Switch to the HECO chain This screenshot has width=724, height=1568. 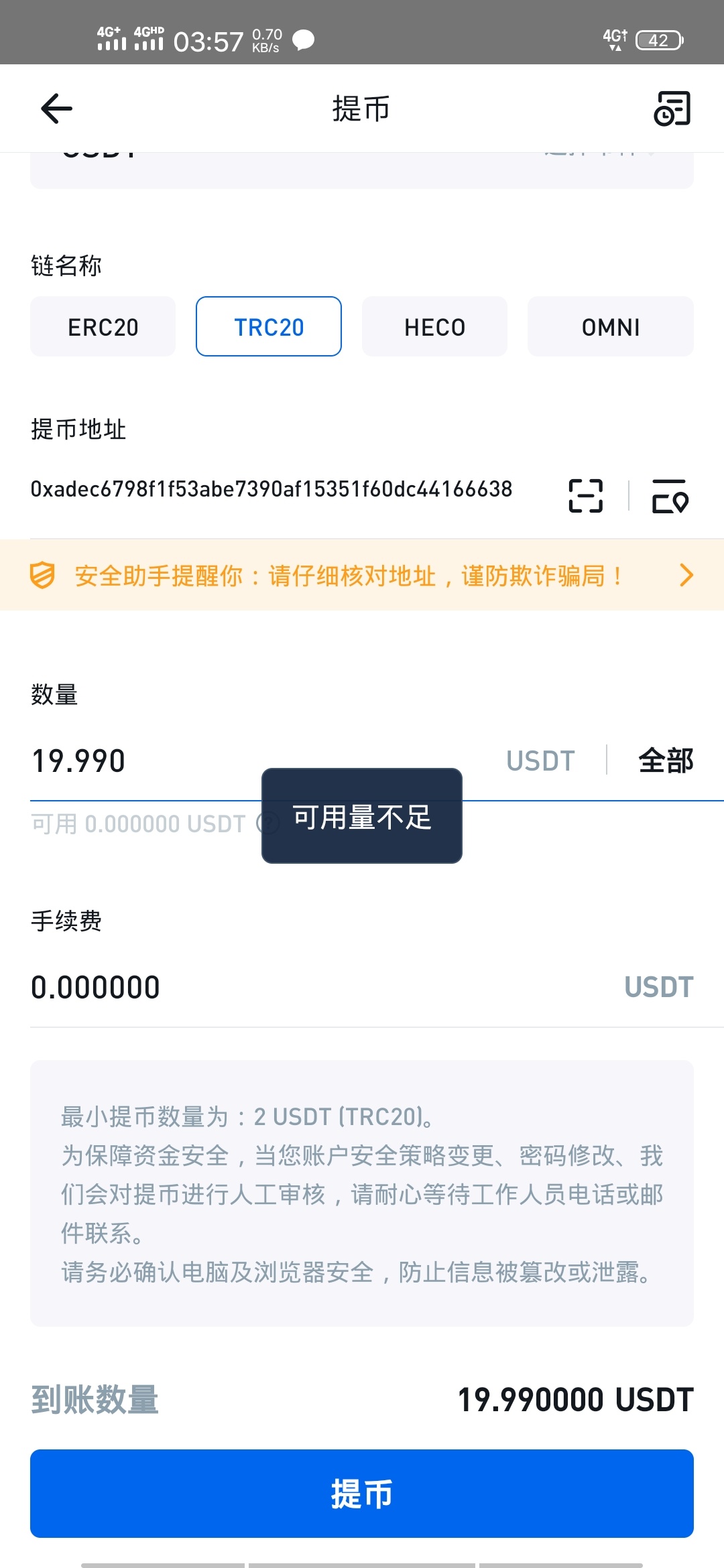coord(434,326)
